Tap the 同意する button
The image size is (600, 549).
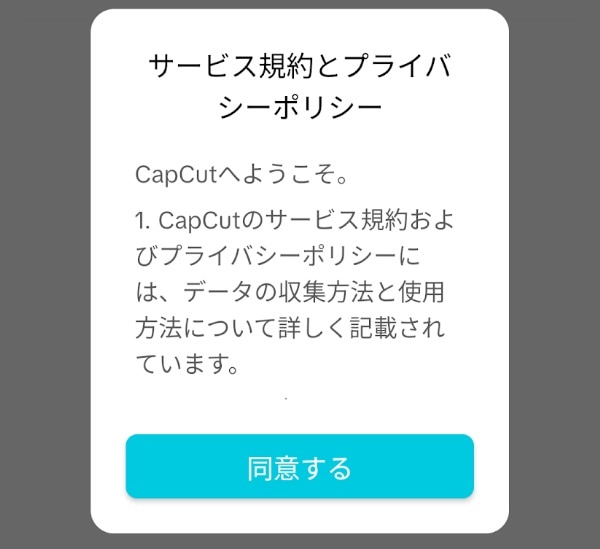click(x=299, y=467)
